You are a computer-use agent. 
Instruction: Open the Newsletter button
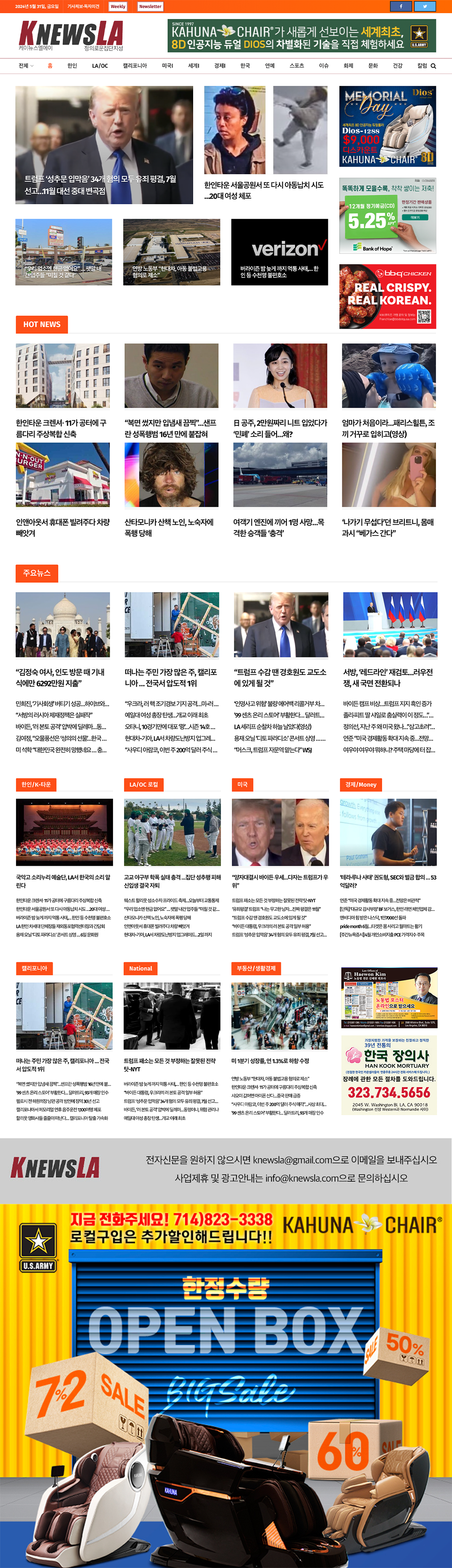150,6
